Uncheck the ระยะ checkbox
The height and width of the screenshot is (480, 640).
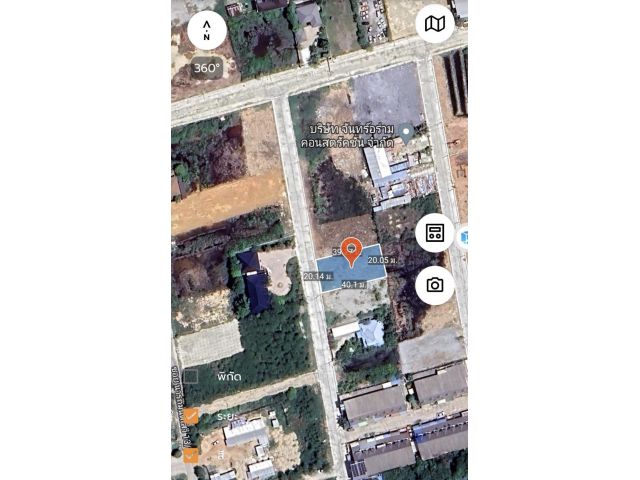coord(191,416)
